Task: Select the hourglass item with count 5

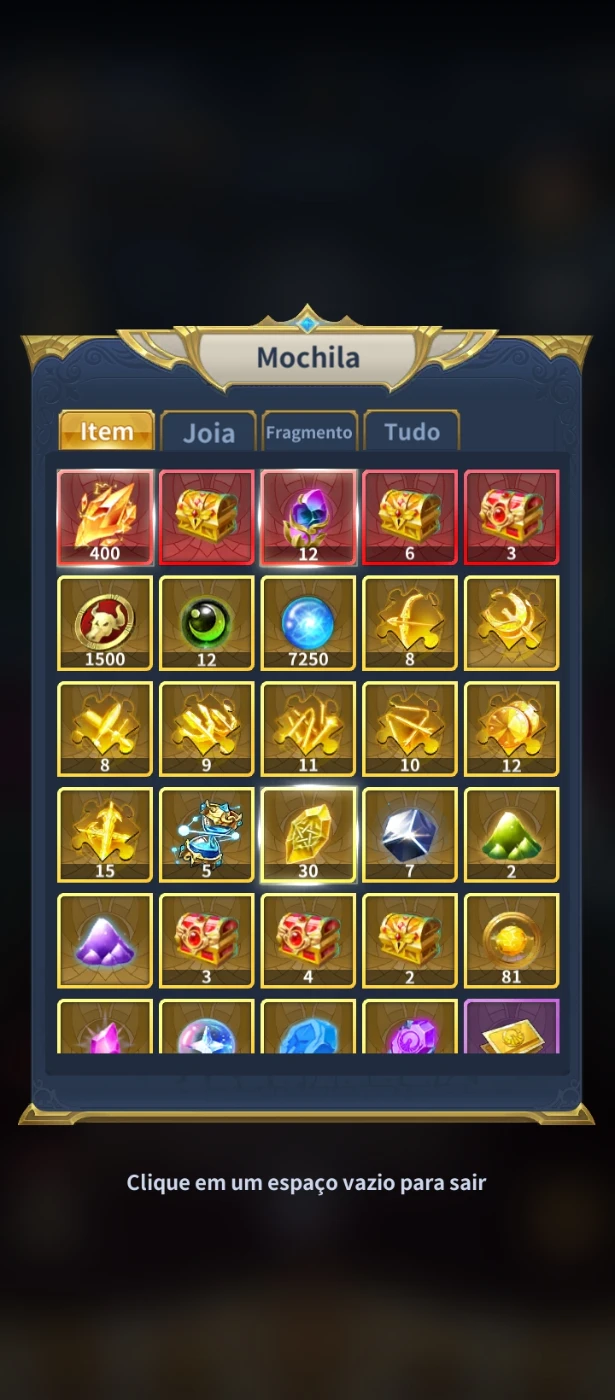Action: 207,835
